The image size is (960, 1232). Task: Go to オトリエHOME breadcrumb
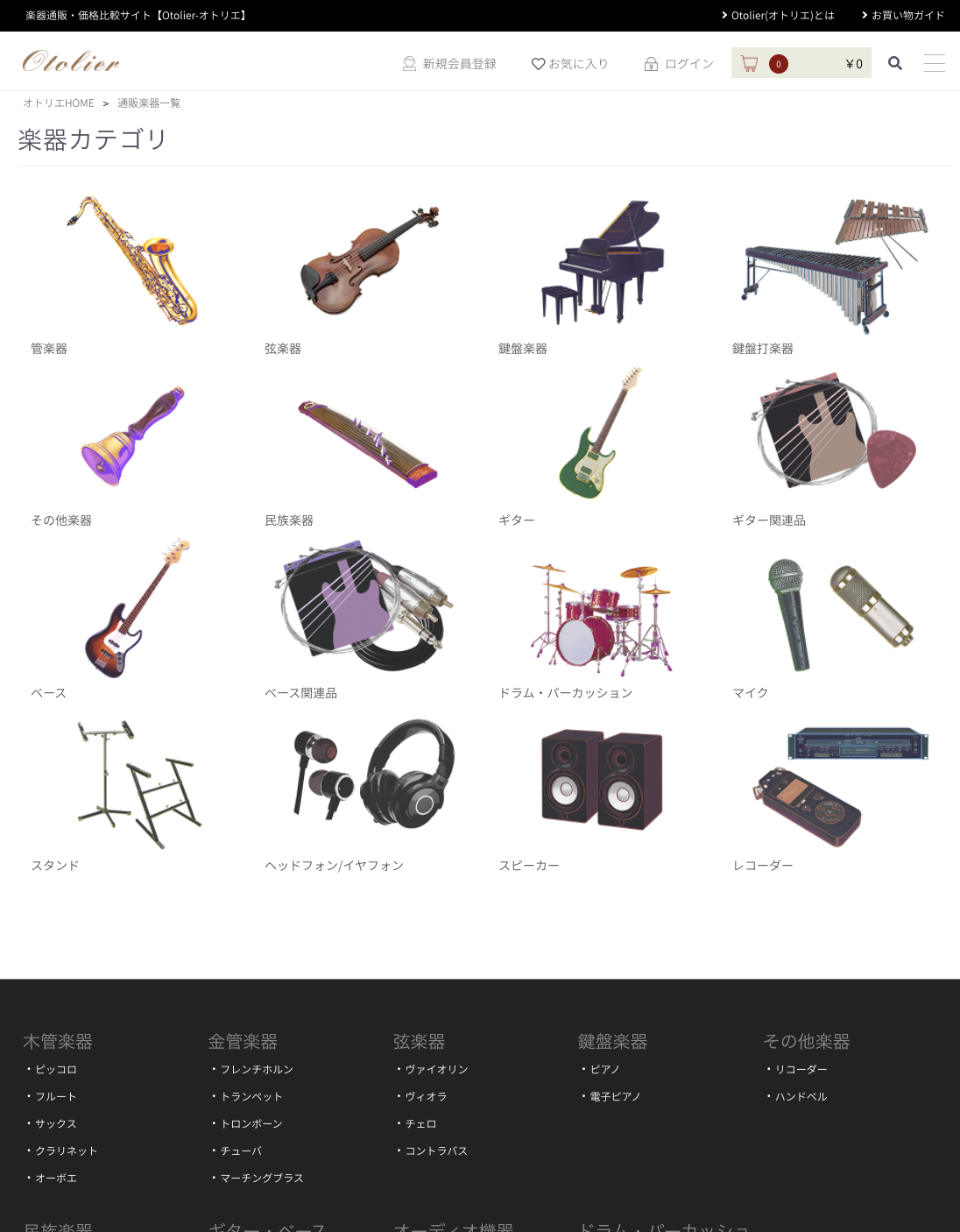pyautogui.click(x=58, y=103)
